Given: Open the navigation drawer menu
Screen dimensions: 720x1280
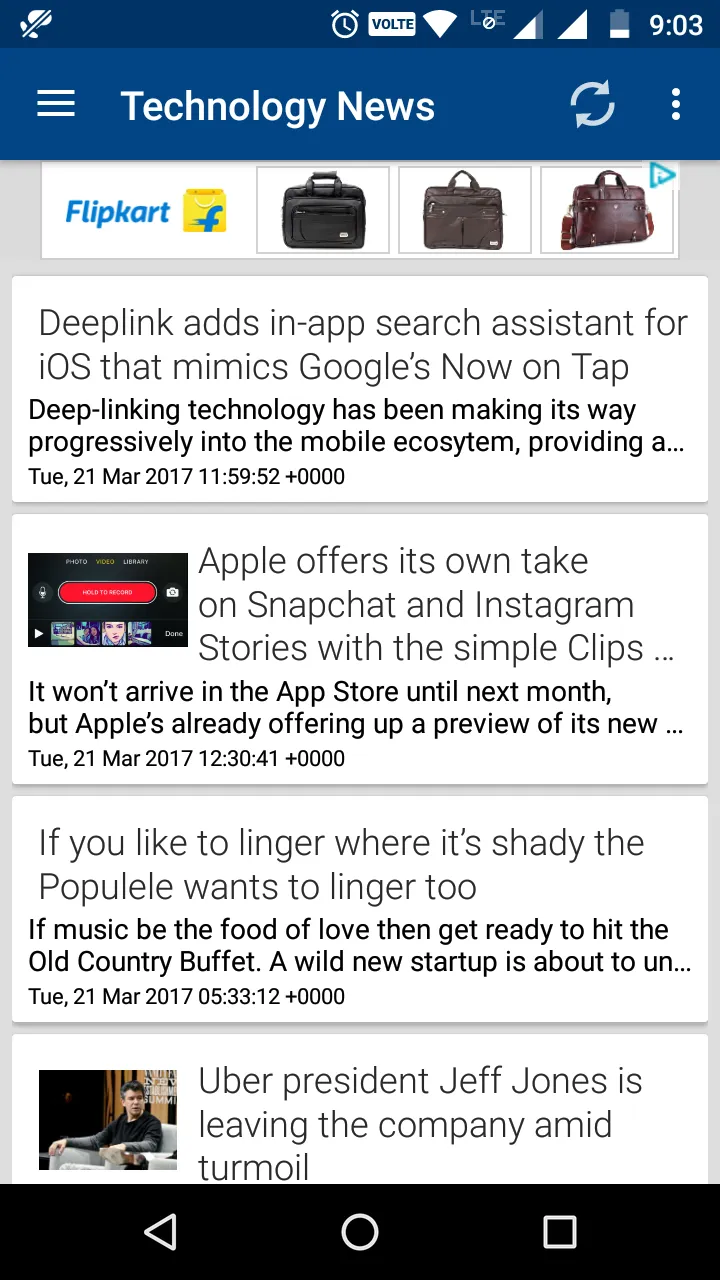Looking at the screenshot, I should click(55, 104).
